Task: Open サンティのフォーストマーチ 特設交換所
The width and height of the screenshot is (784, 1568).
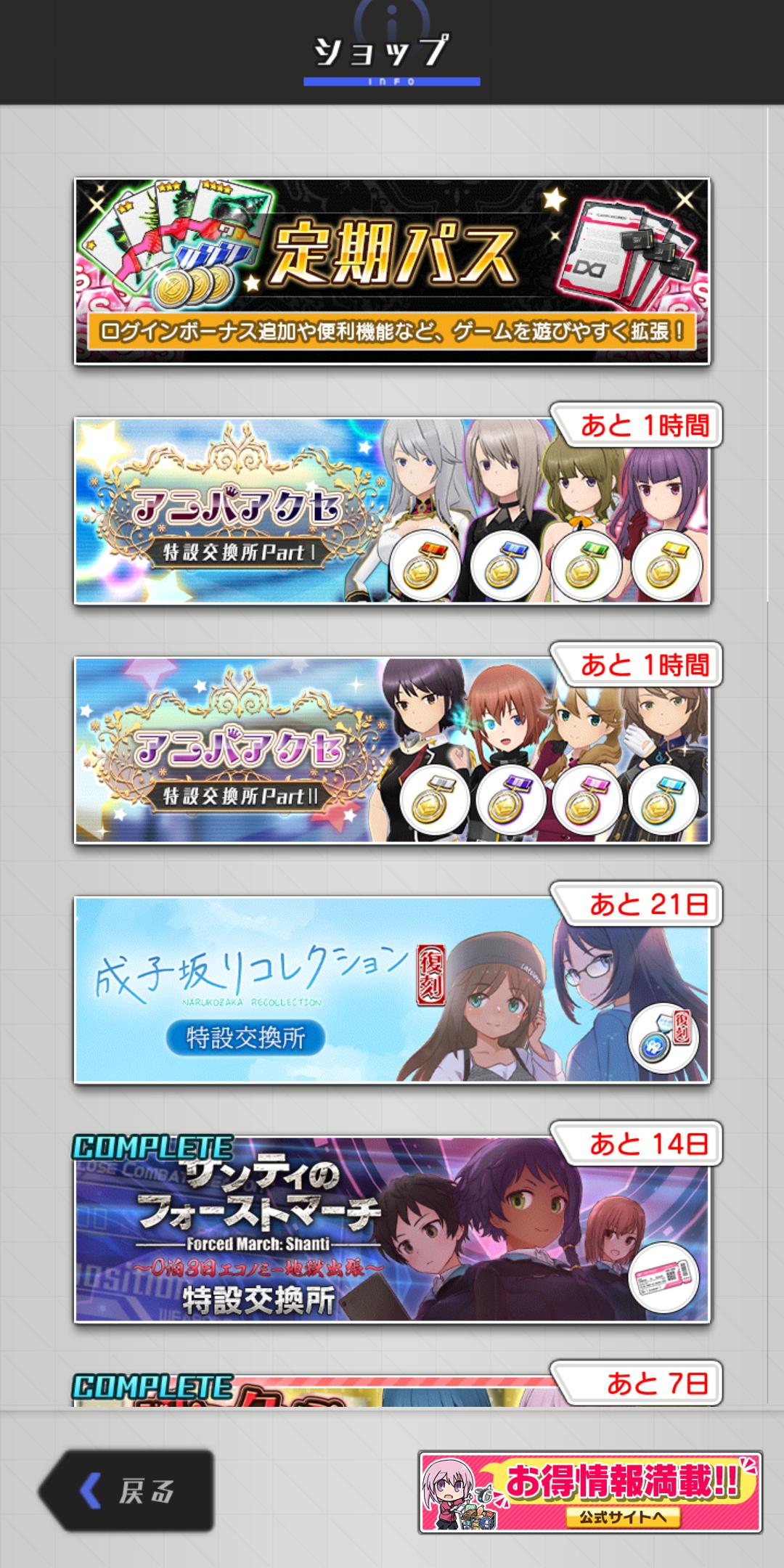Action: click(392, 1229)
